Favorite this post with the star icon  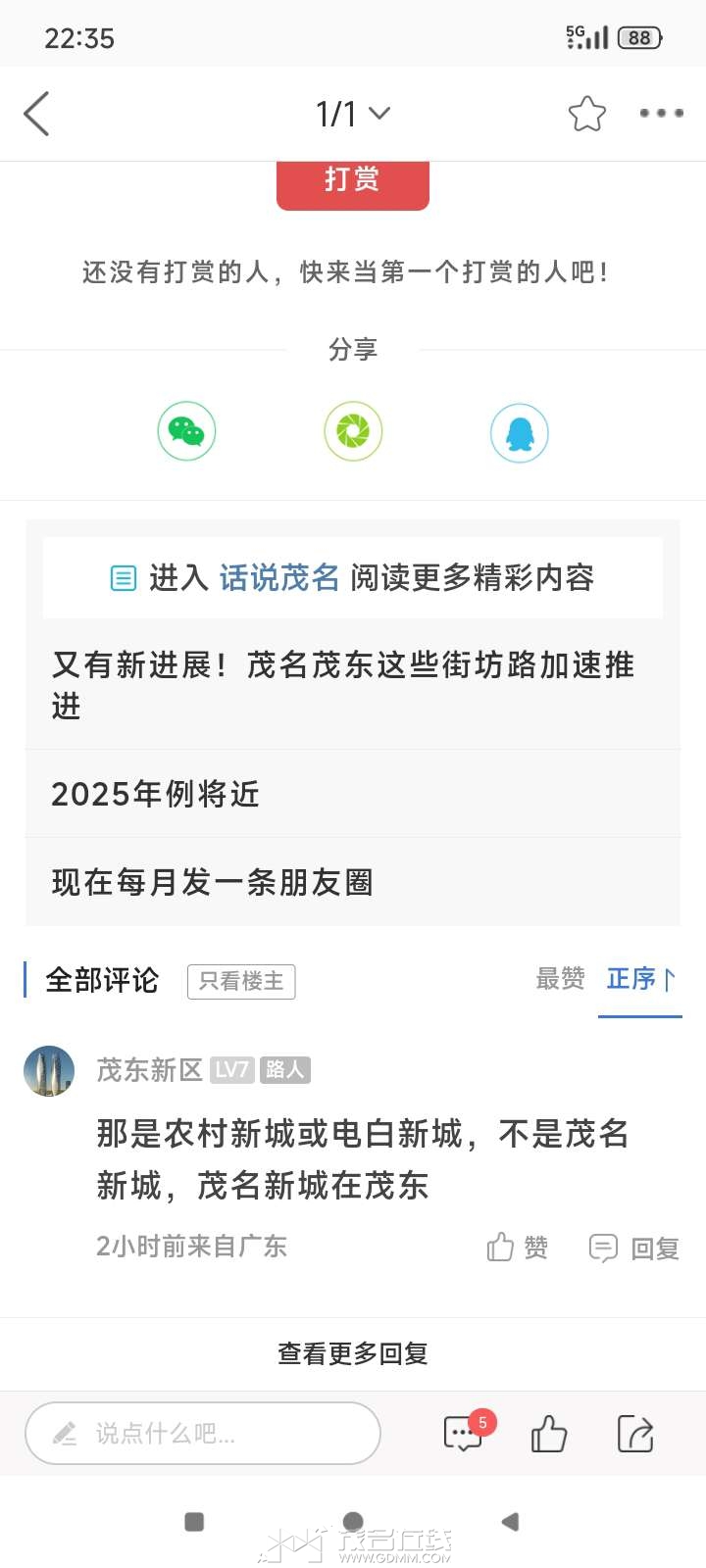(586, 114)
